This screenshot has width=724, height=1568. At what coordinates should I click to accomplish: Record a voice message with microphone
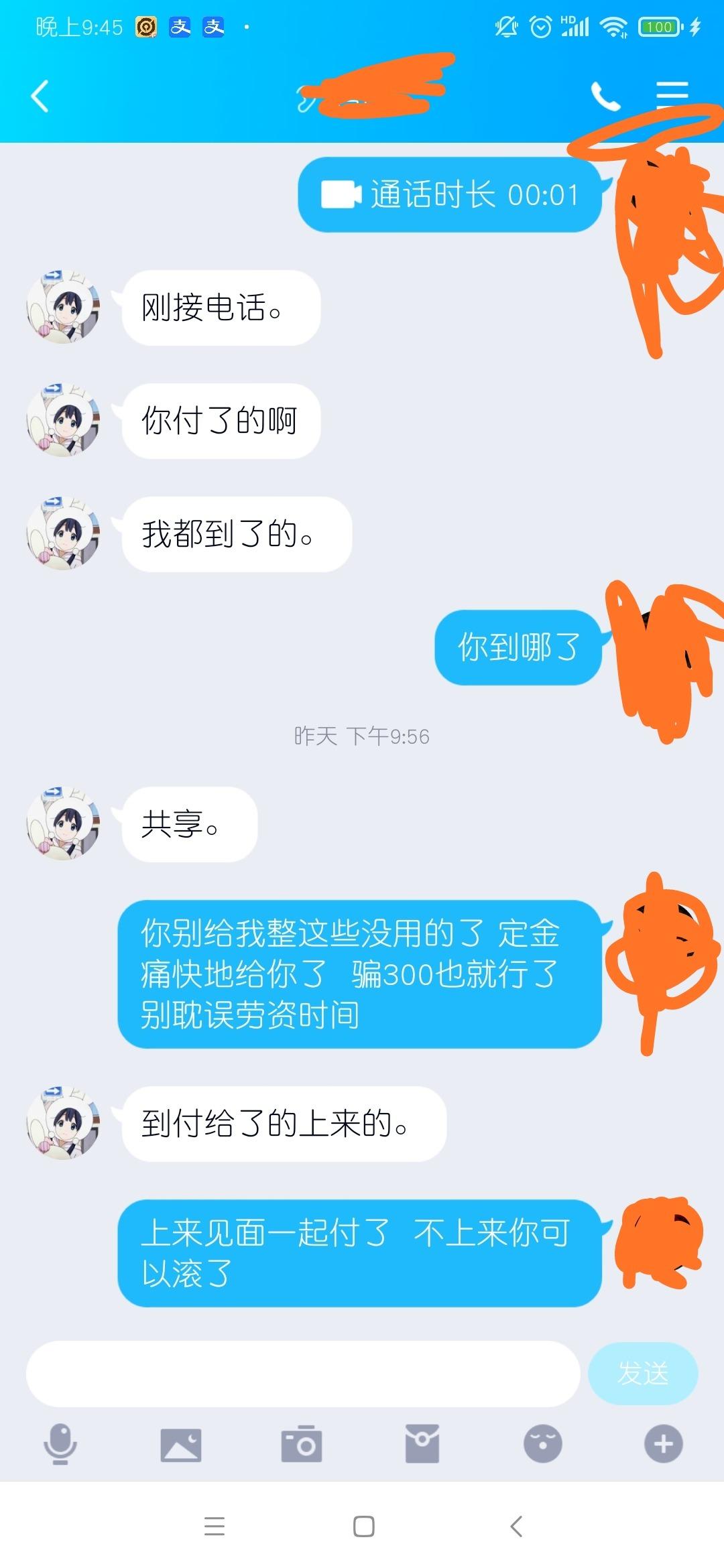click(x=60, y=1443)
